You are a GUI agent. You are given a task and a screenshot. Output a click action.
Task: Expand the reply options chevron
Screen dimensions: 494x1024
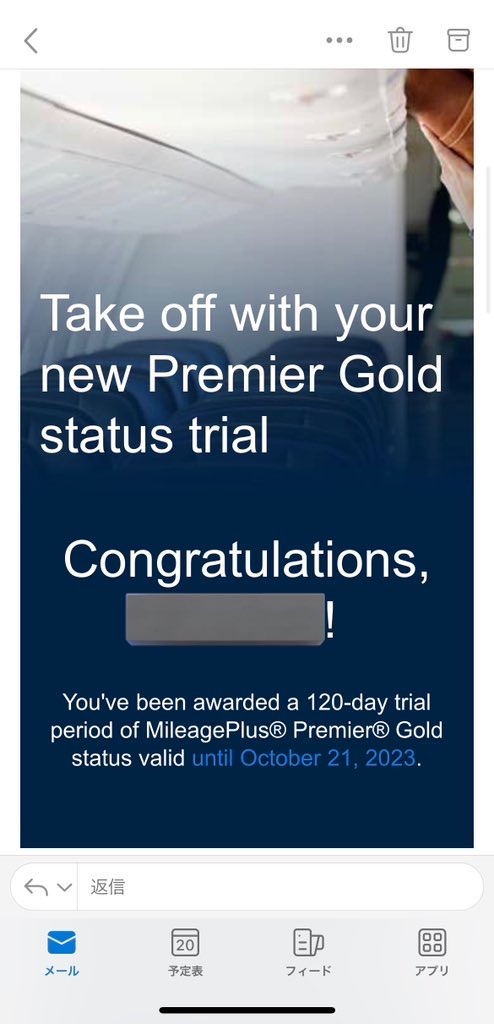[64, 887]
